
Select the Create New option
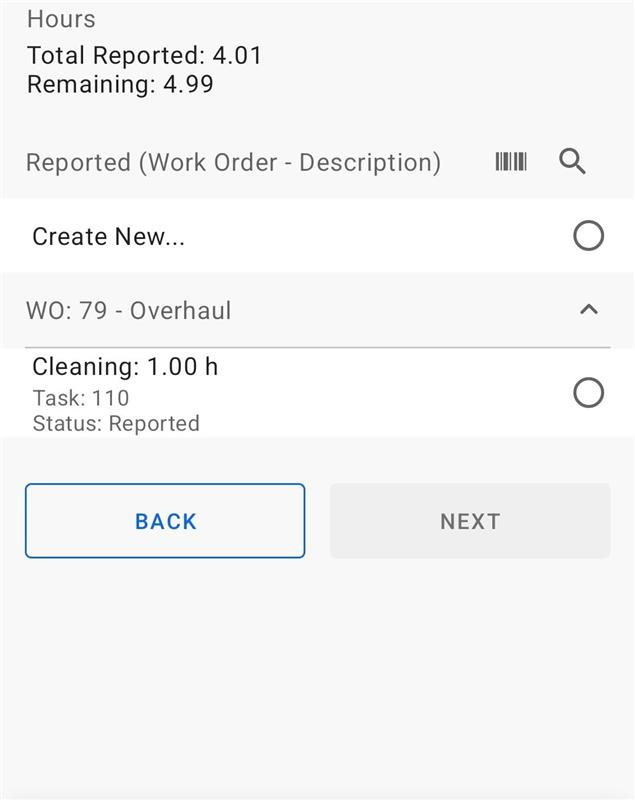coord(588,236)
